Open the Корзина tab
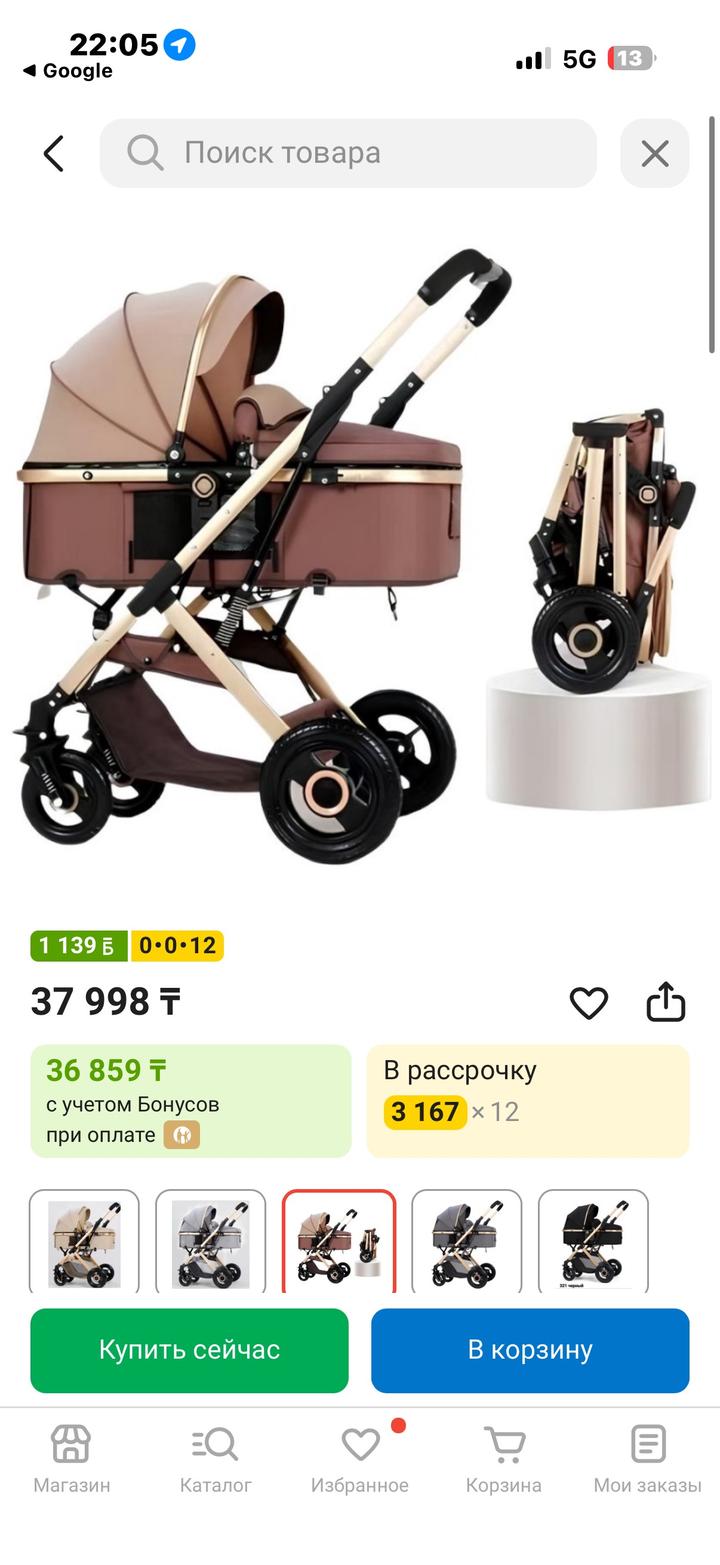This screenshot has width=720, height=1565. tap(504, 1459)
